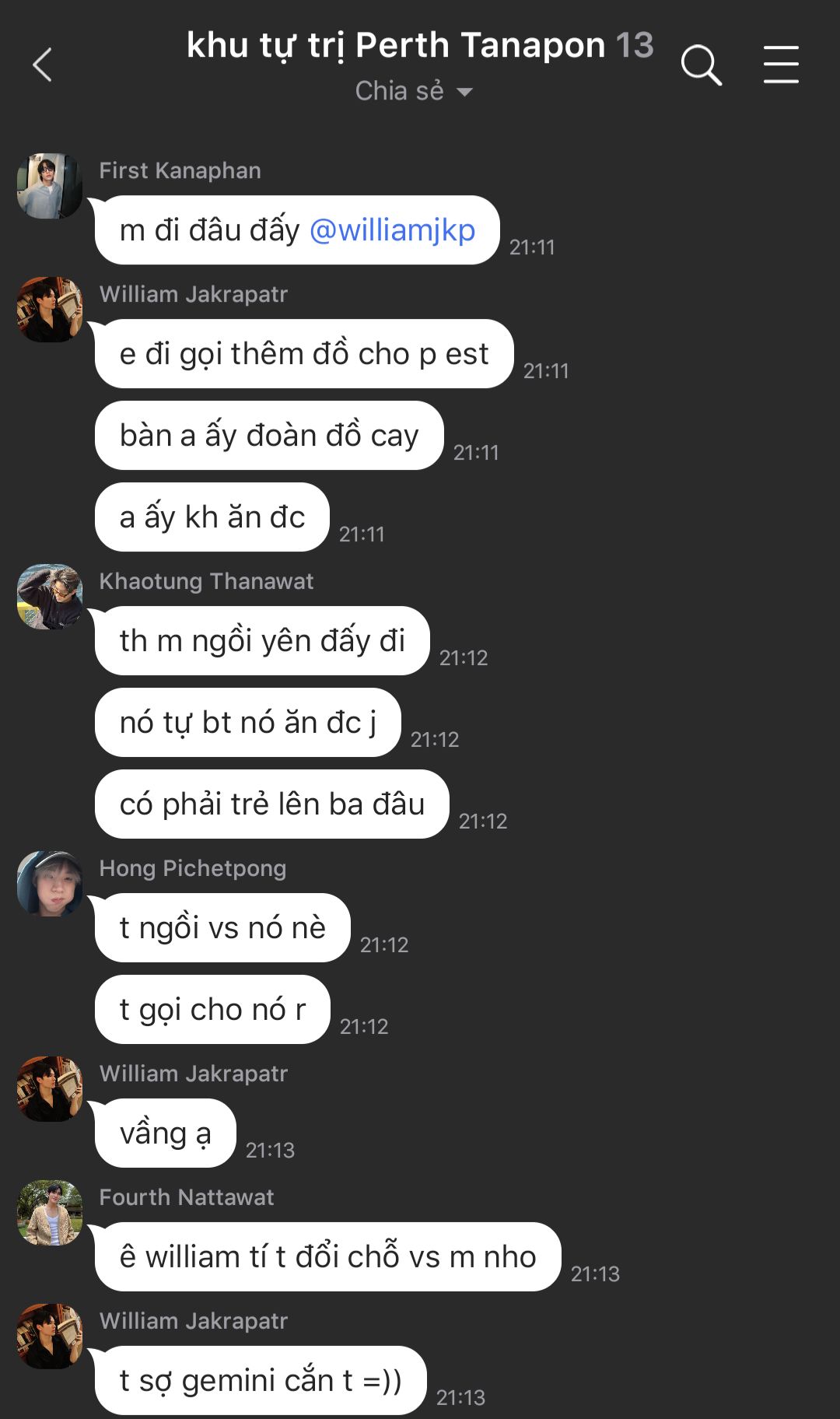Open the @williamjkp mention link

tap(393, 230)
